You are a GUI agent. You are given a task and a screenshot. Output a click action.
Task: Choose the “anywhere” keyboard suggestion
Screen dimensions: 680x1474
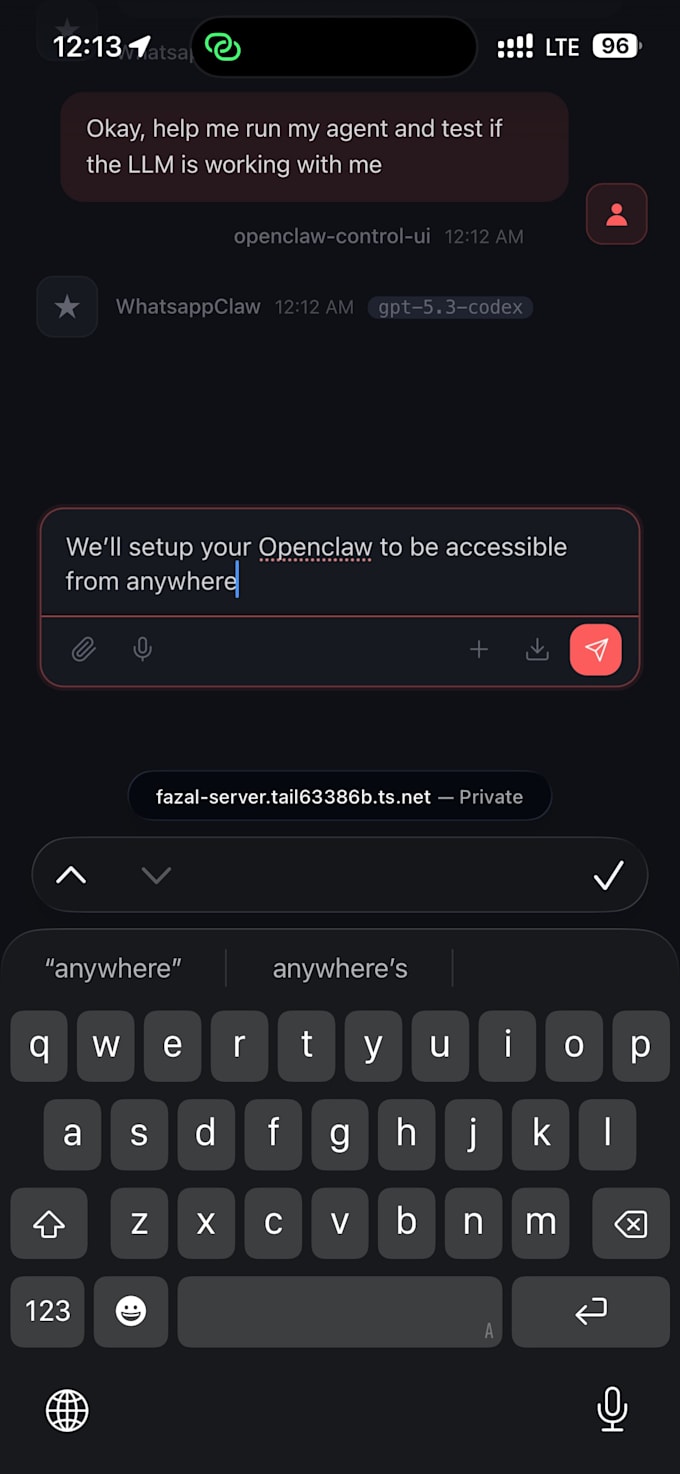click(113, 968)
